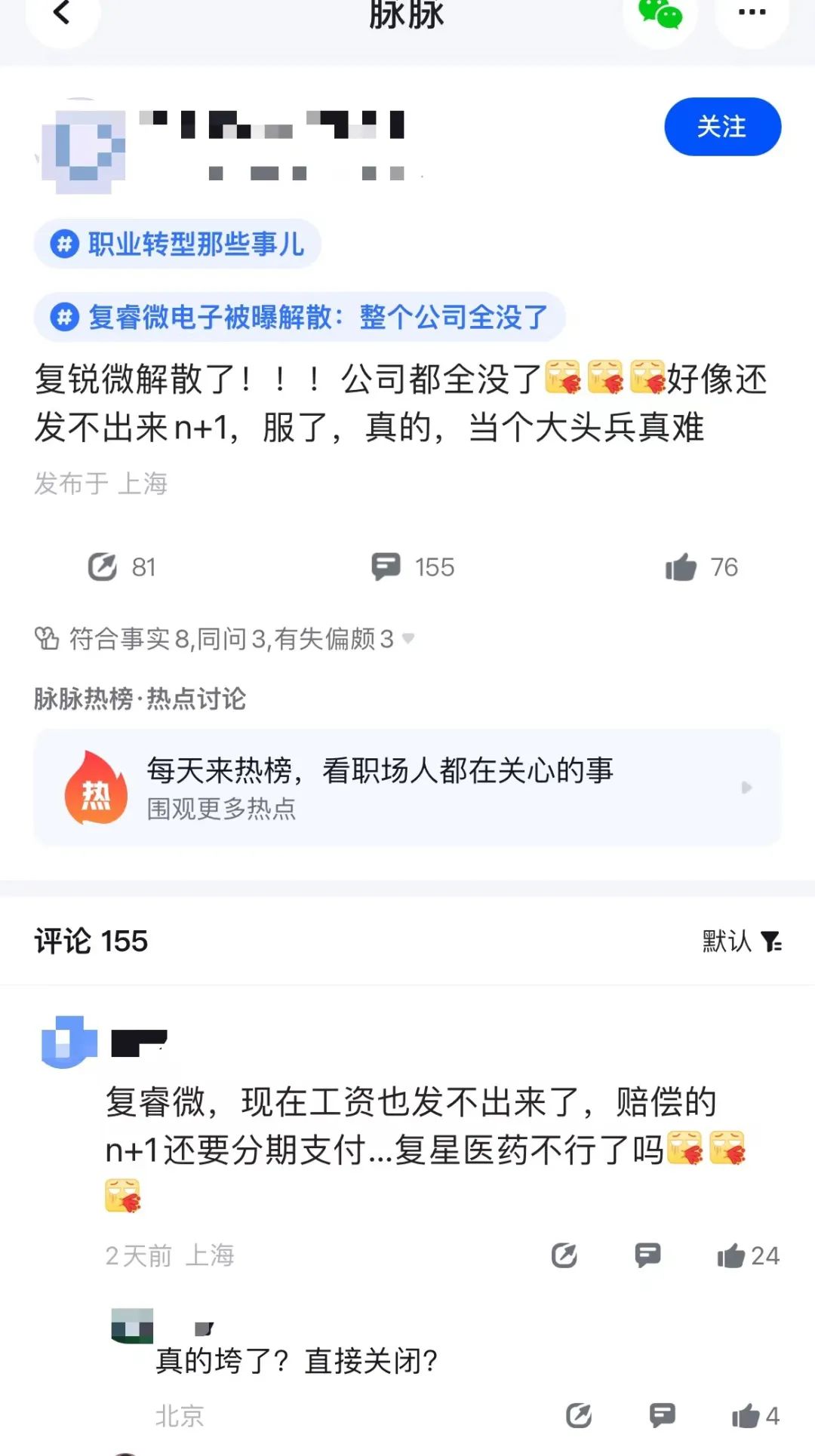Open the three-dot overflow menu

752,14
